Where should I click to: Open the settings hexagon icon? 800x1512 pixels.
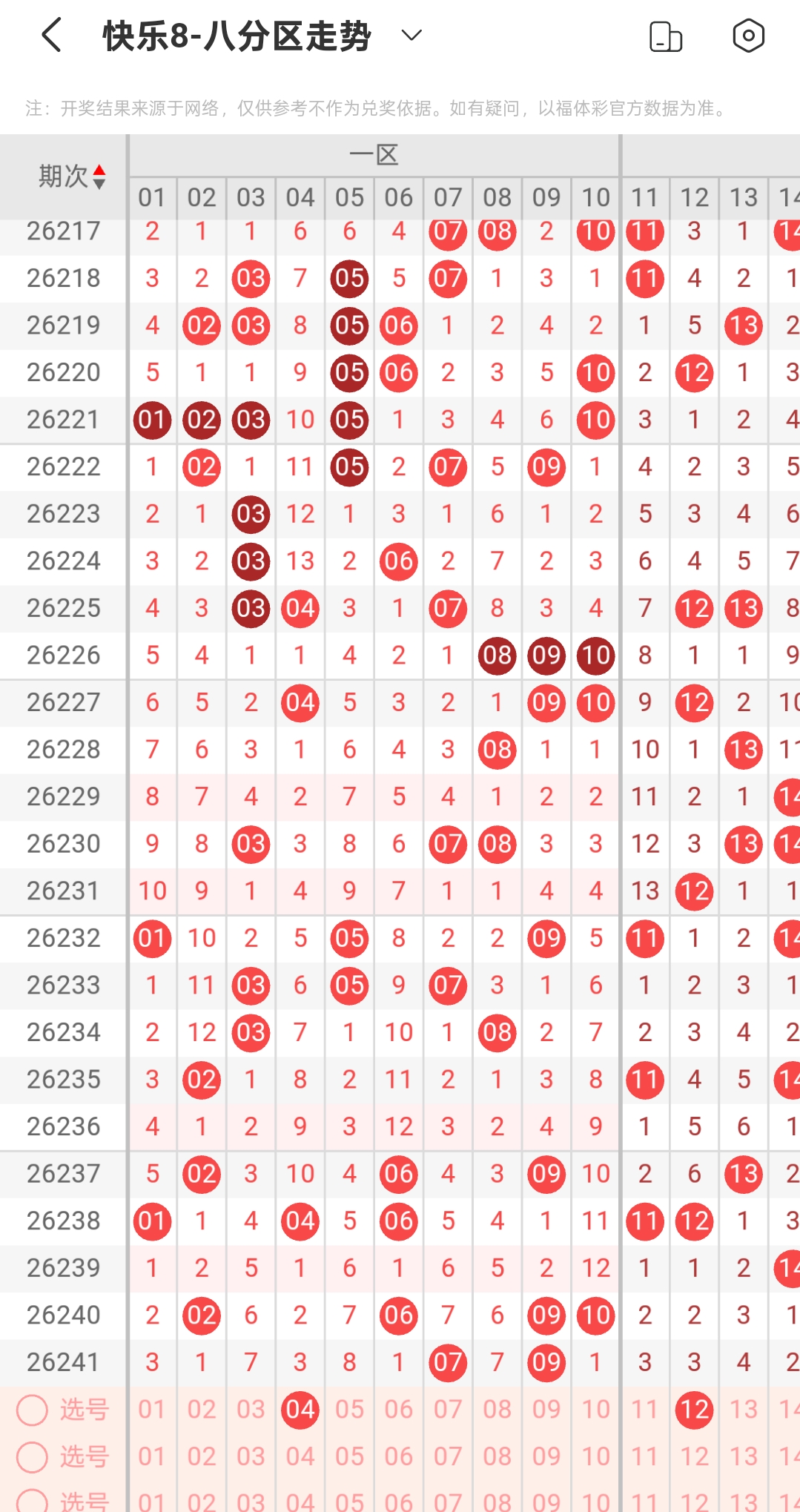748,36
